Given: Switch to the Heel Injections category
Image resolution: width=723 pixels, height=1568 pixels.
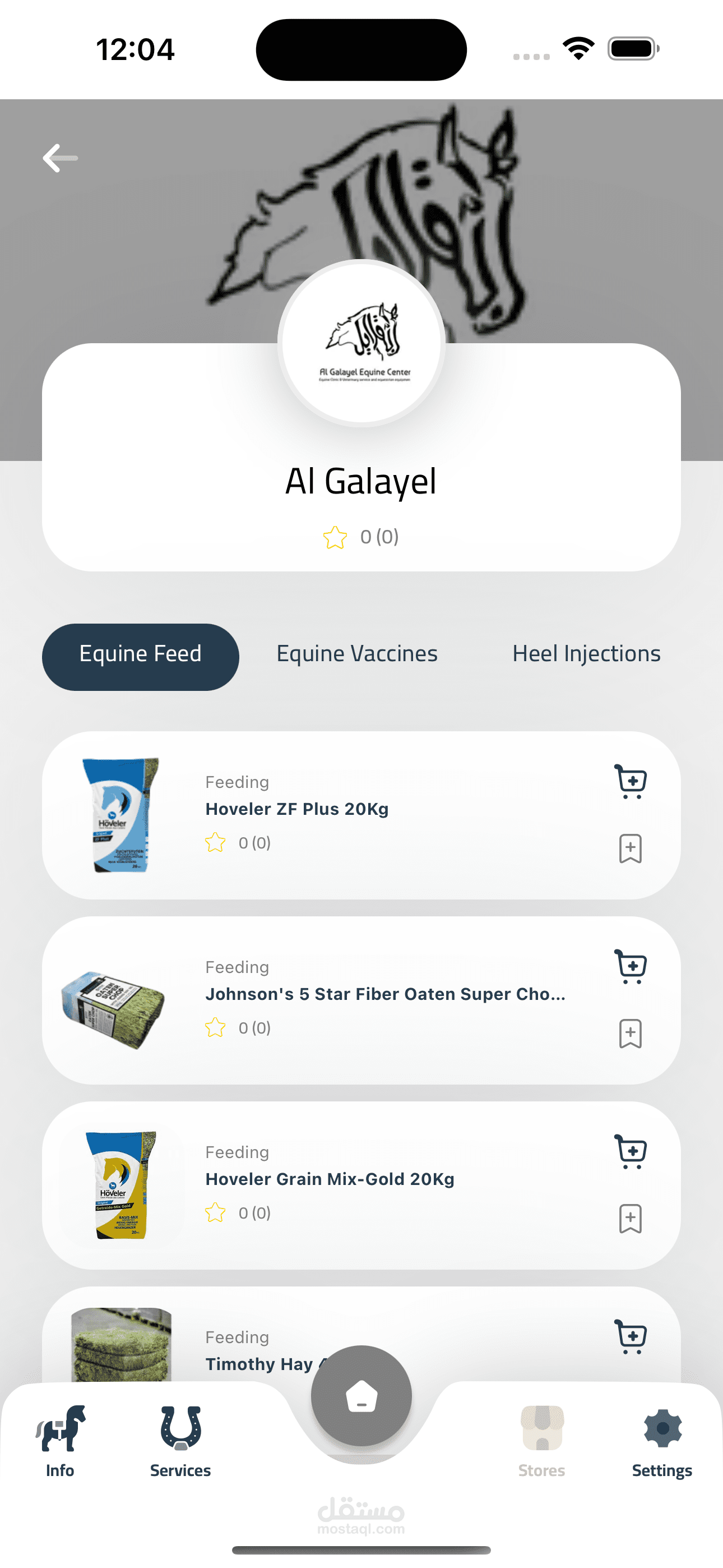Looking at the screenshot, I should tap(586, 654).
